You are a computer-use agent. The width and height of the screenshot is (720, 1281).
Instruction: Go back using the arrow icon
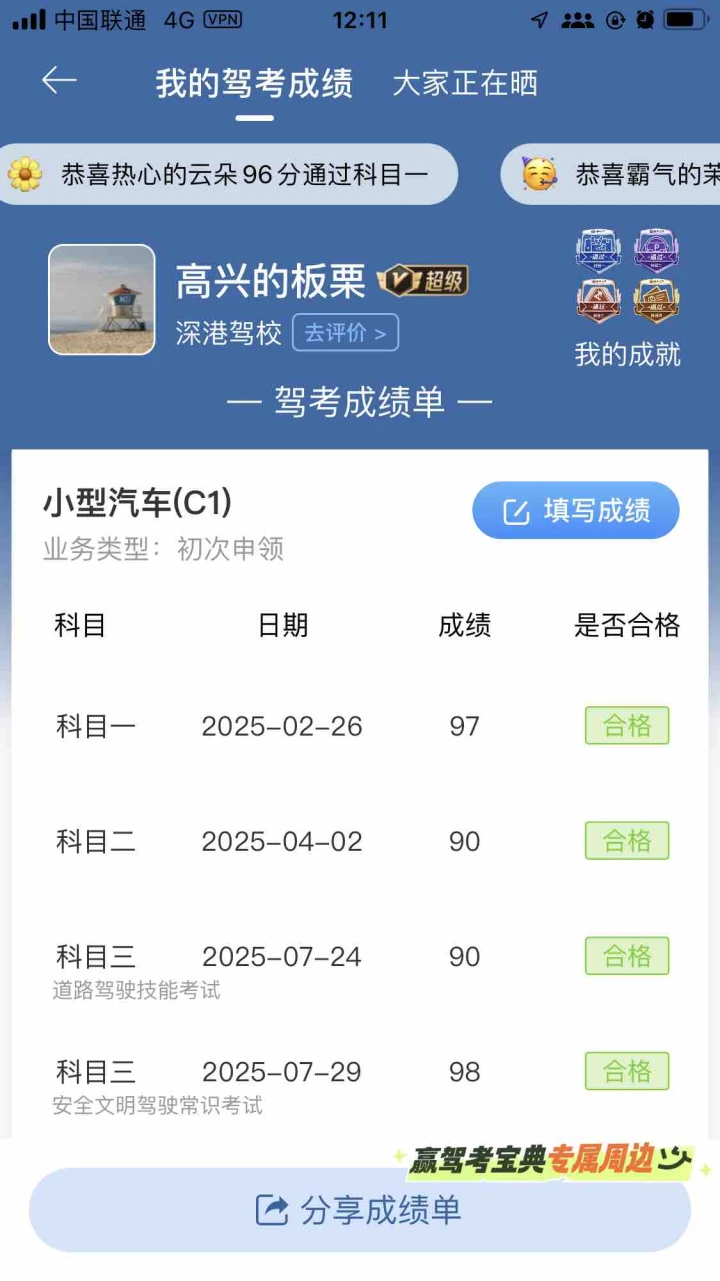pos(59,82)
